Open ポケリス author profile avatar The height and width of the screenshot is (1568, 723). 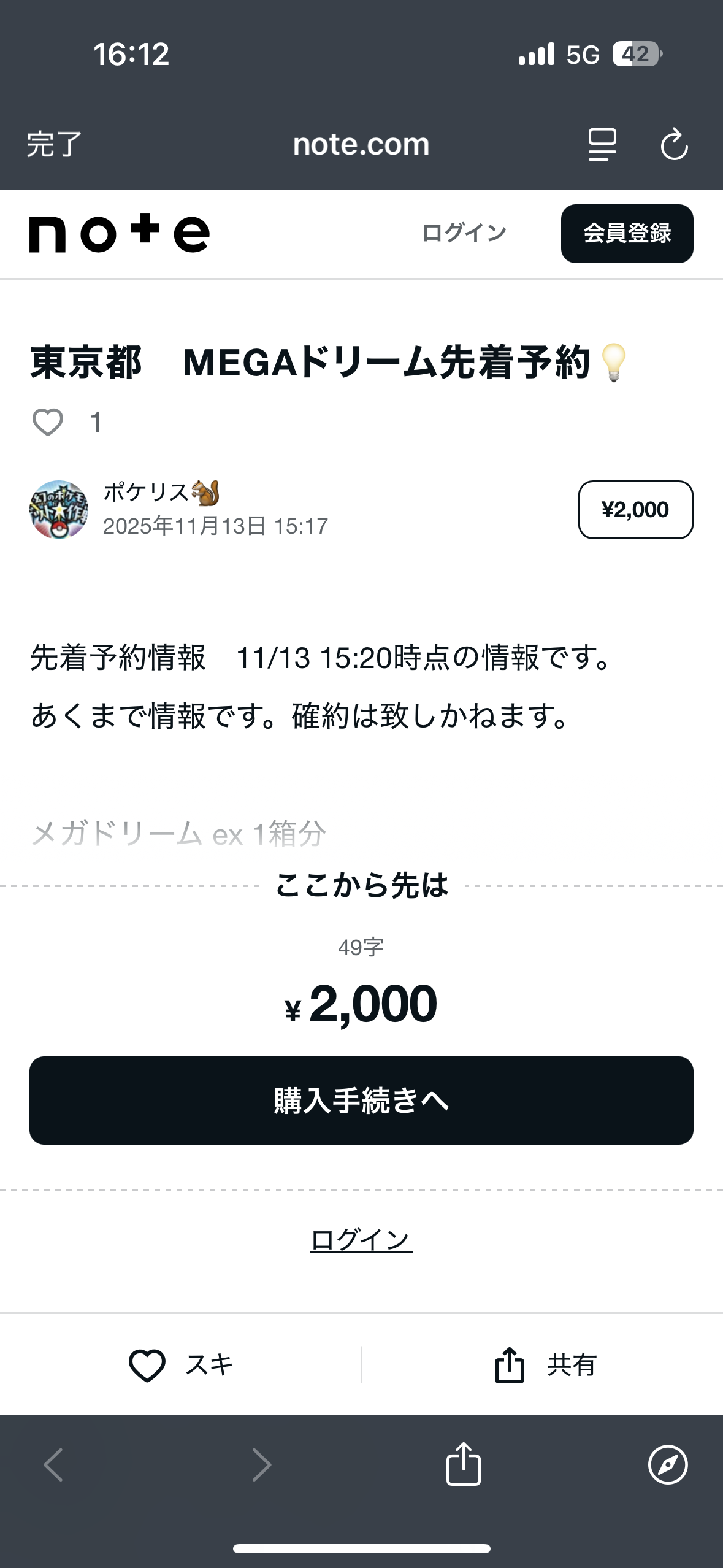[59, 509]
